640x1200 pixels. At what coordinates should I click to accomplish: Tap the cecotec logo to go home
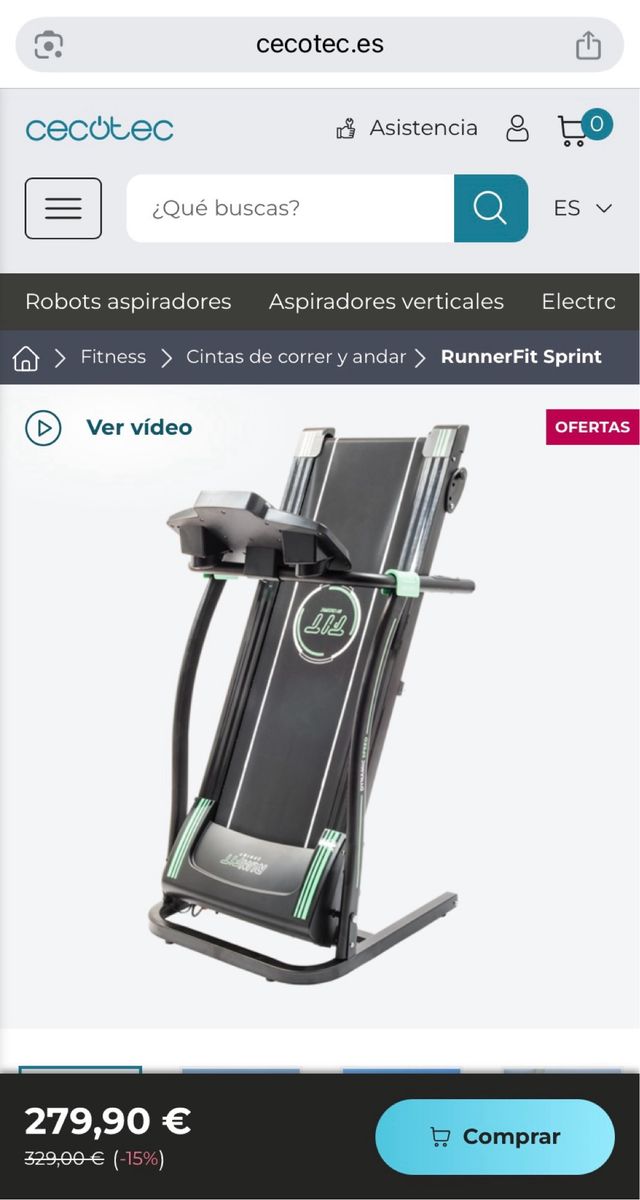pos(99,129)
